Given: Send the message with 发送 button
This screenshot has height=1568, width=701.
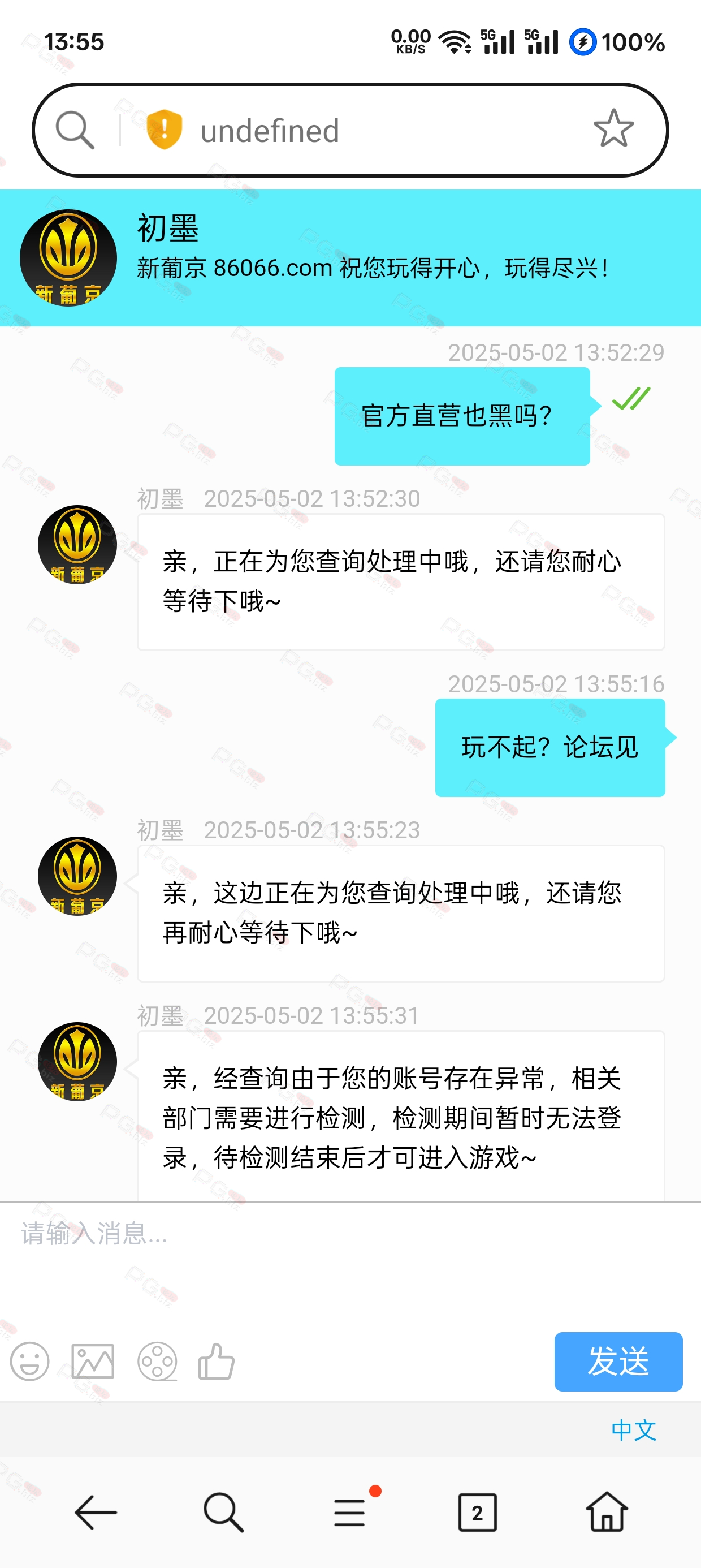Looking at the screenshot, I should (x=618, y=1361).
